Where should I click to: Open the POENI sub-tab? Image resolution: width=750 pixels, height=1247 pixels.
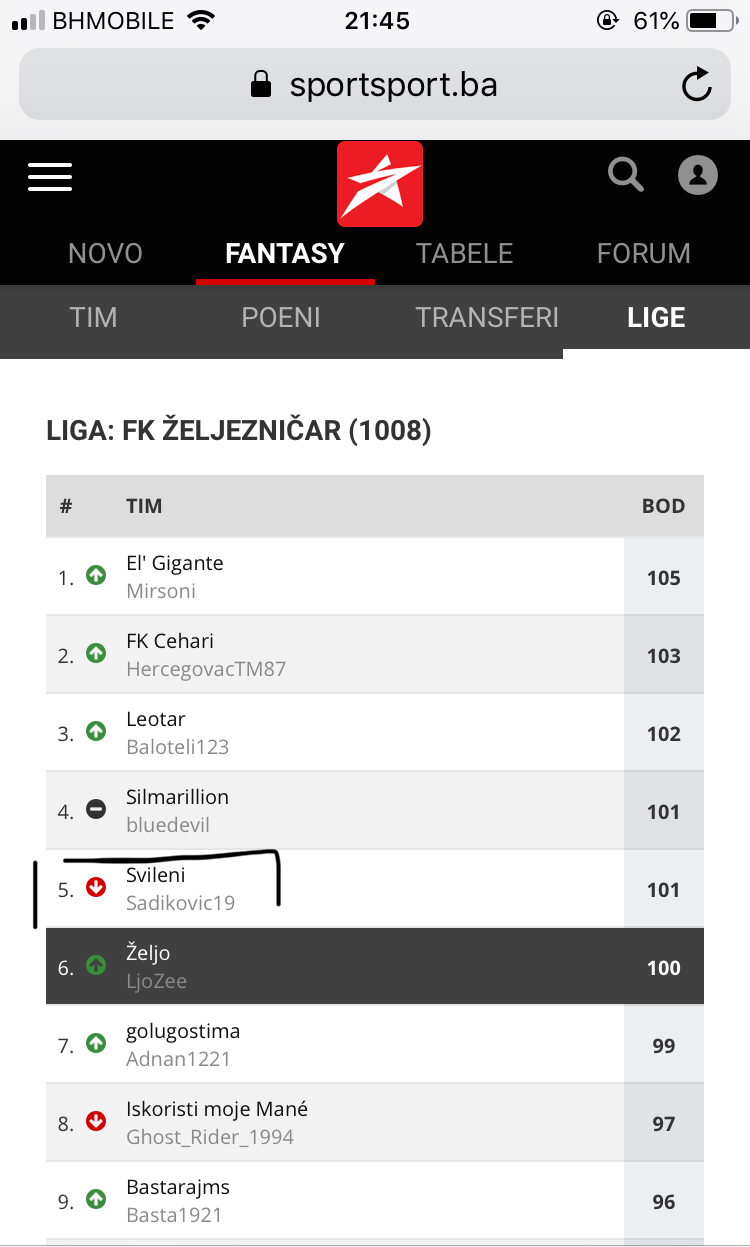(x=281, y=318)
